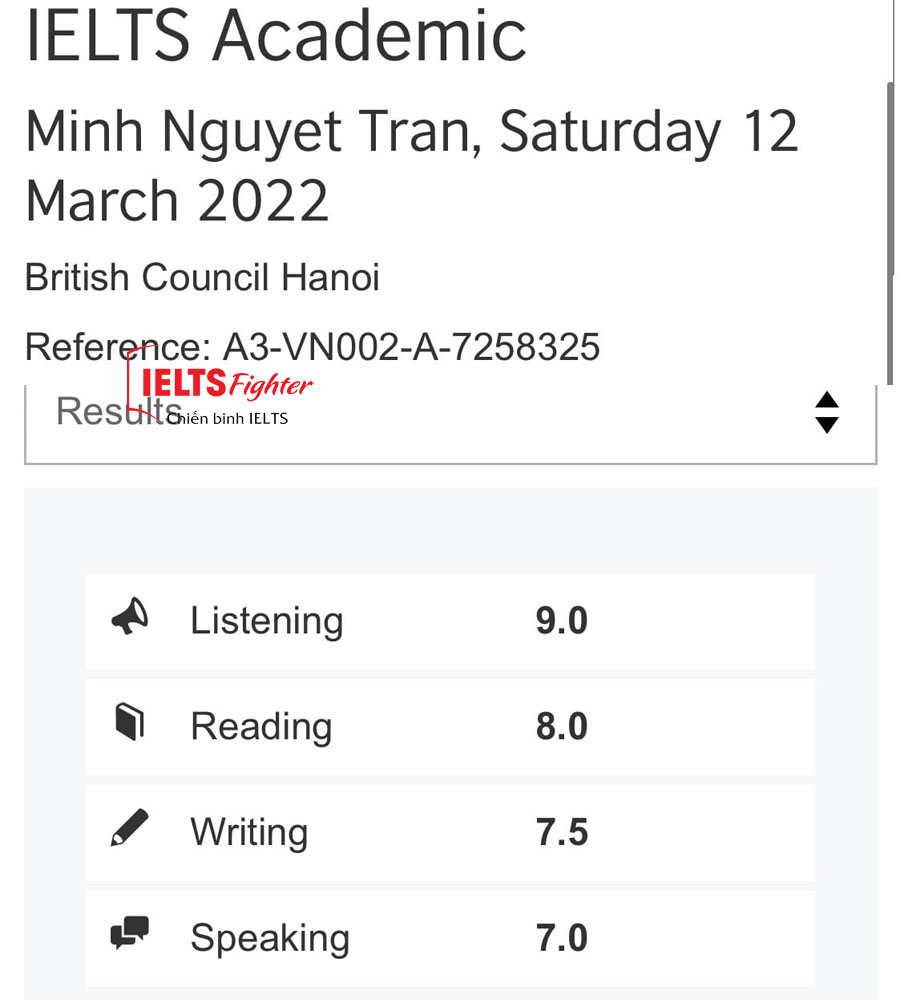Click the upward sort triangle beside Results
This screenshot has width=900, height=1000.
click(x=827, y=400)
